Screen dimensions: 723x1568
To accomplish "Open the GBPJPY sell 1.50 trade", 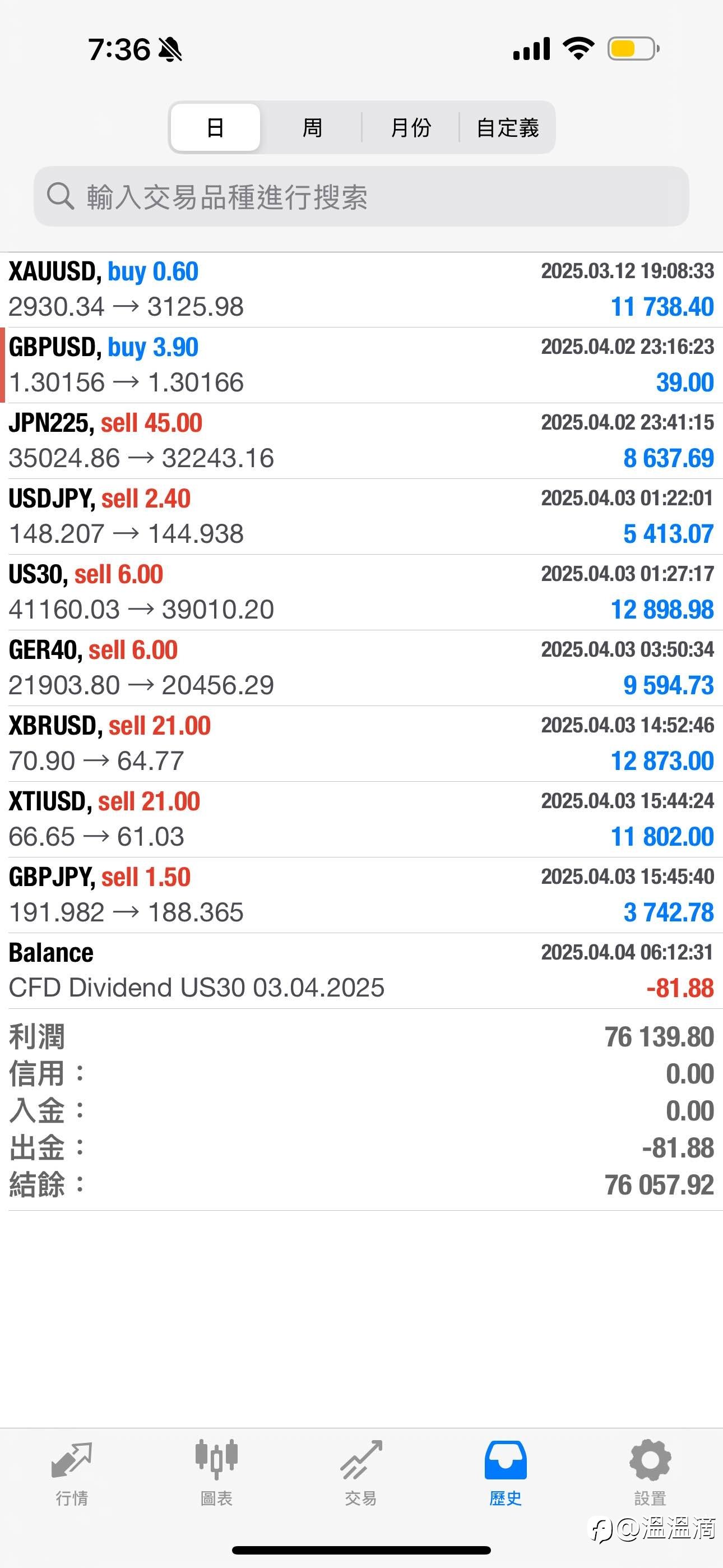I will point(361,896).
